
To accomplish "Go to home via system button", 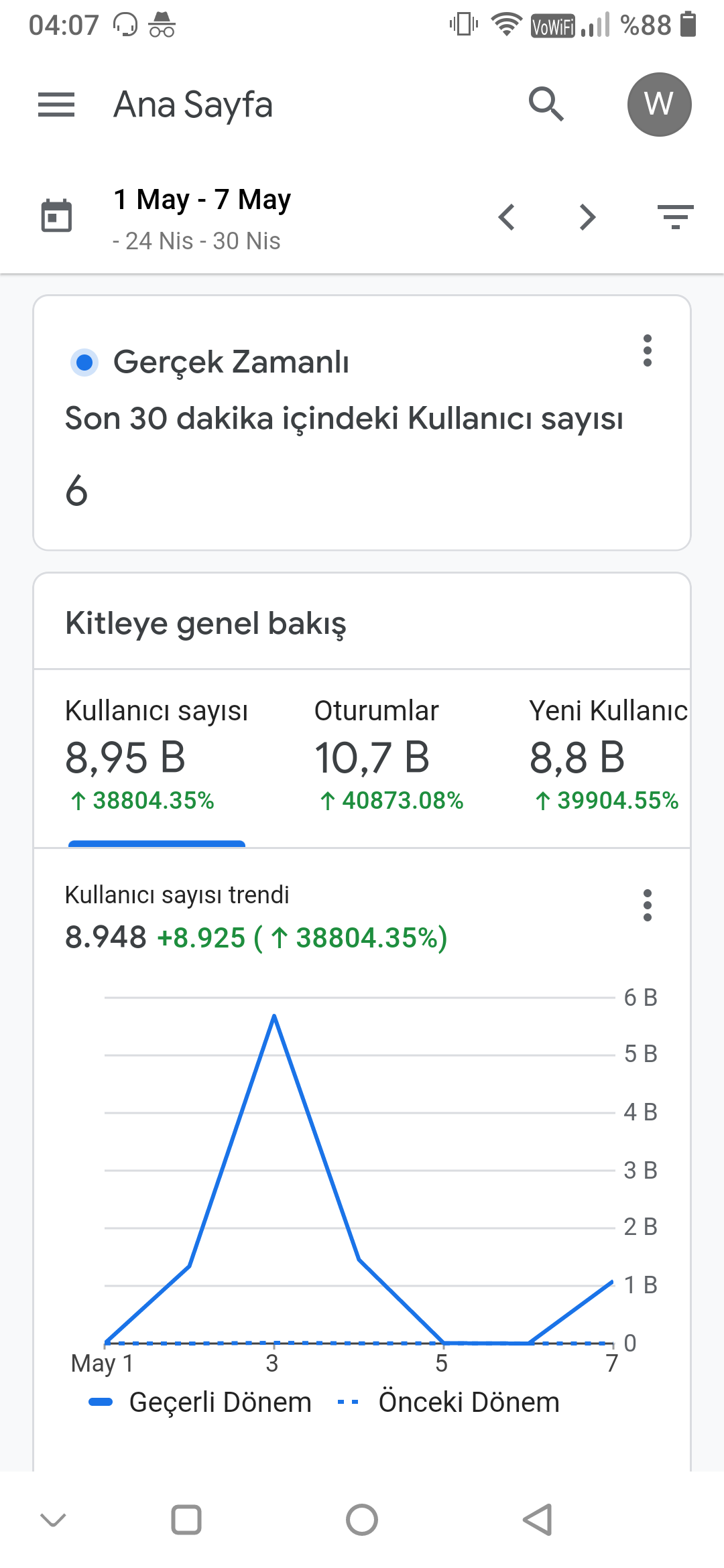I will (x=362, y=1520).
